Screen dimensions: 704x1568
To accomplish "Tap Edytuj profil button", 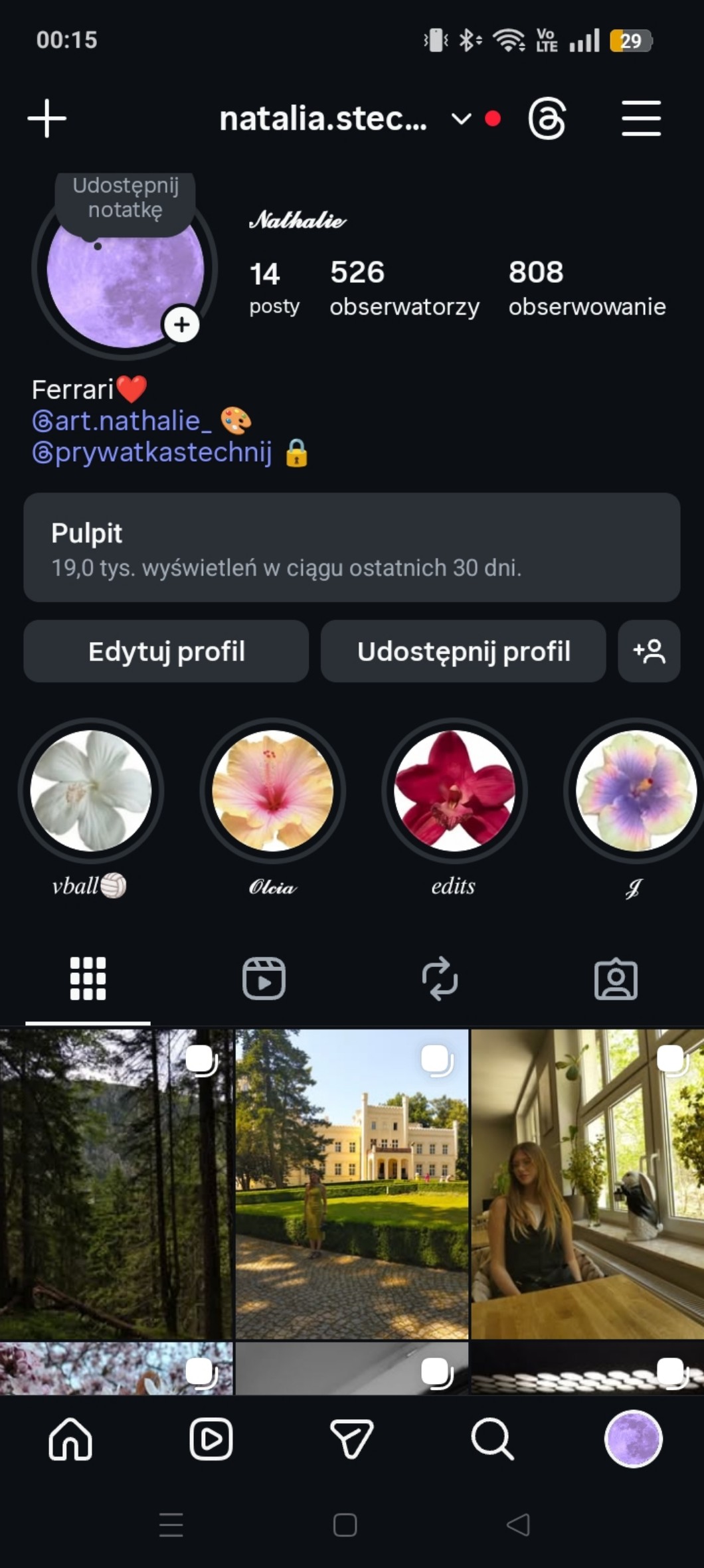I will click(166, 652).
